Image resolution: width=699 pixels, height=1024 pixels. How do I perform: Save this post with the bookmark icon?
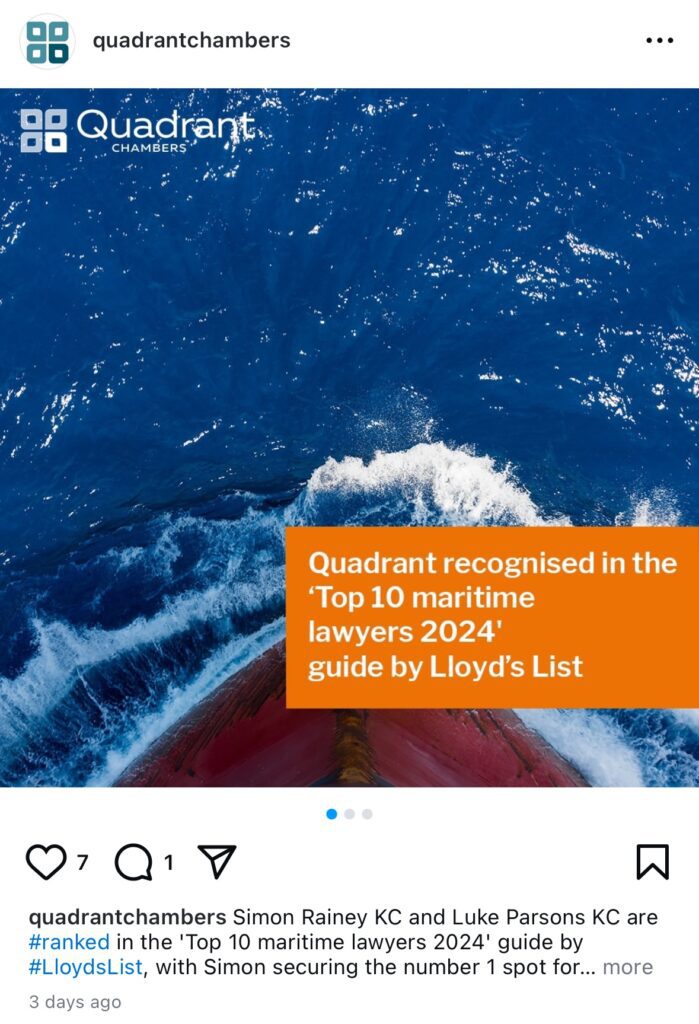(652, 861)
